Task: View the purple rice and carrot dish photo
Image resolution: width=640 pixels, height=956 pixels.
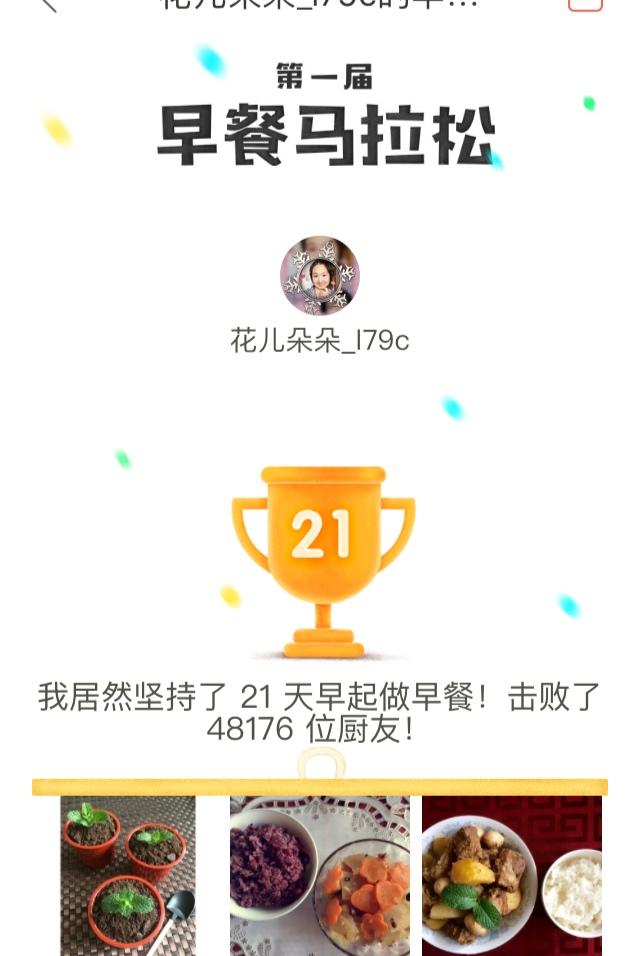Action: tap(320, 875)
